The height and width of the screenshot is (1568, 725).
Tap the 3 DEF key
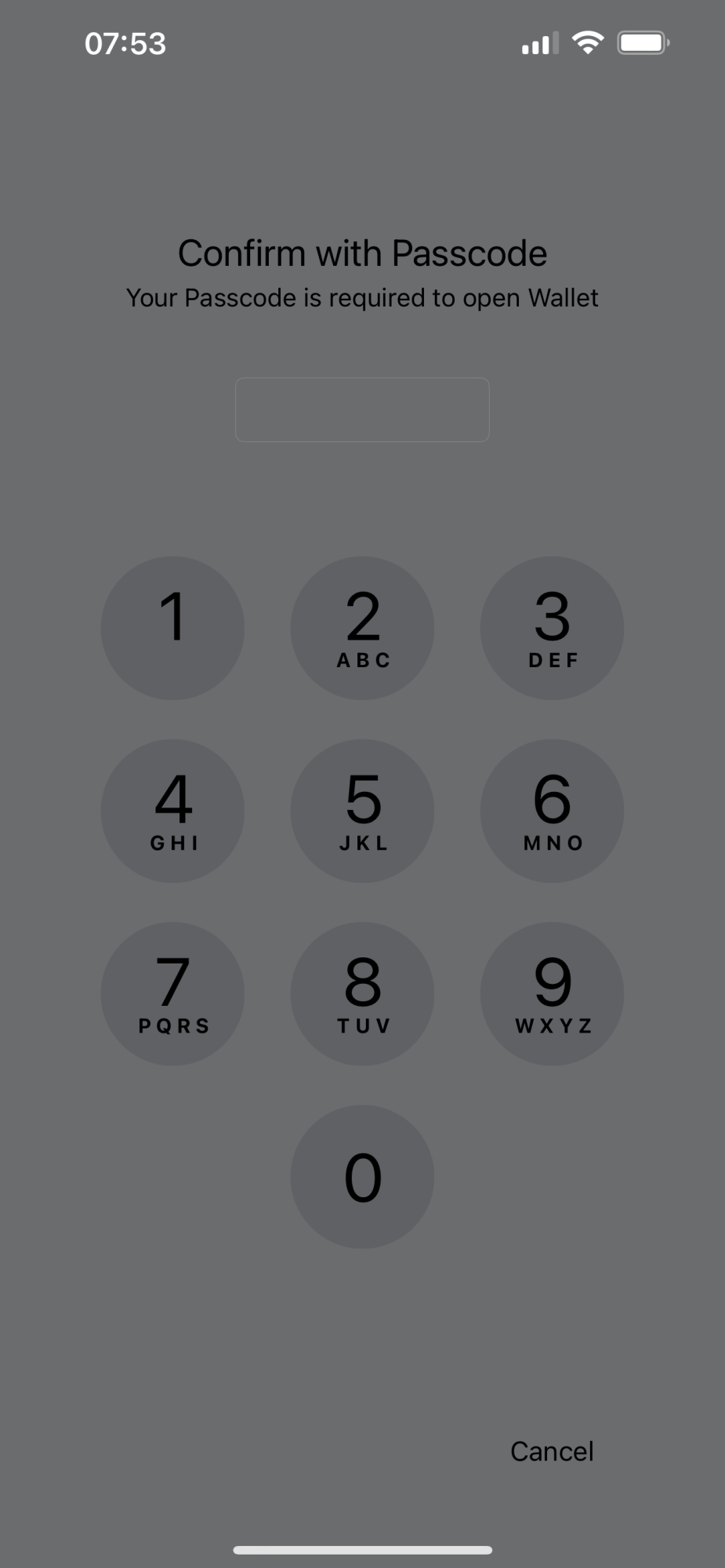[x=552, y=628]
